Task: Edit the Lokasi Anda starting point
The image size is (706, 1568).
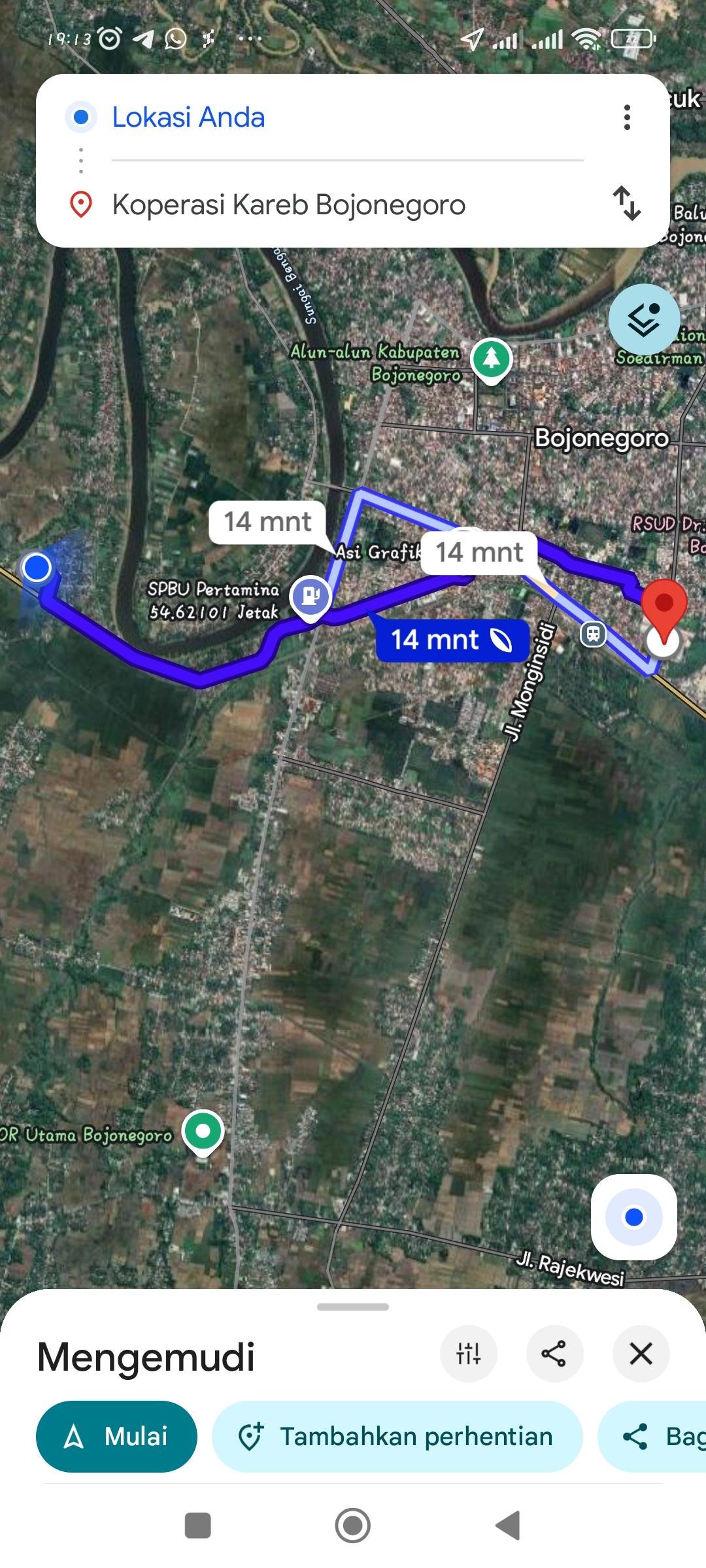Action: (x=188, y=118)
